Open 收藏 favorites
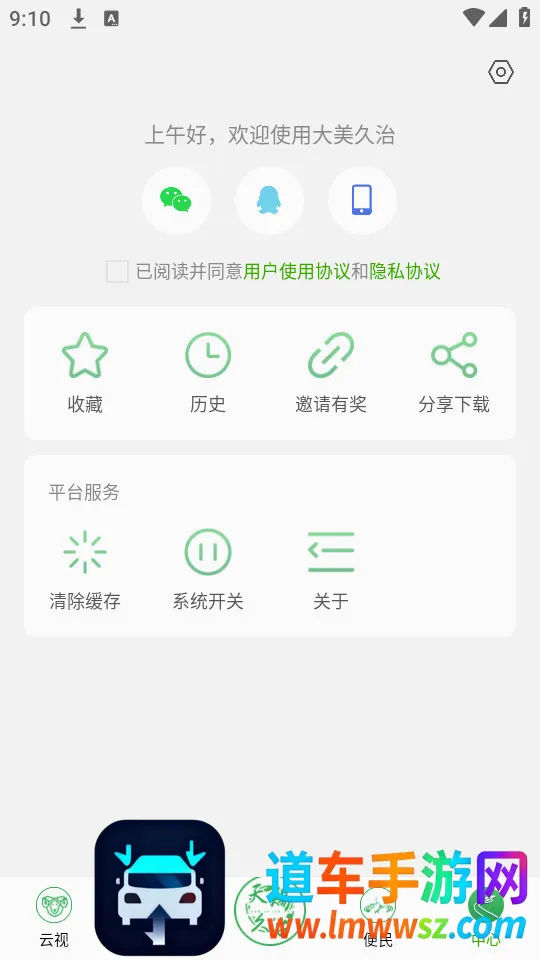Screen dimensions: 540x960 [85, 373]
